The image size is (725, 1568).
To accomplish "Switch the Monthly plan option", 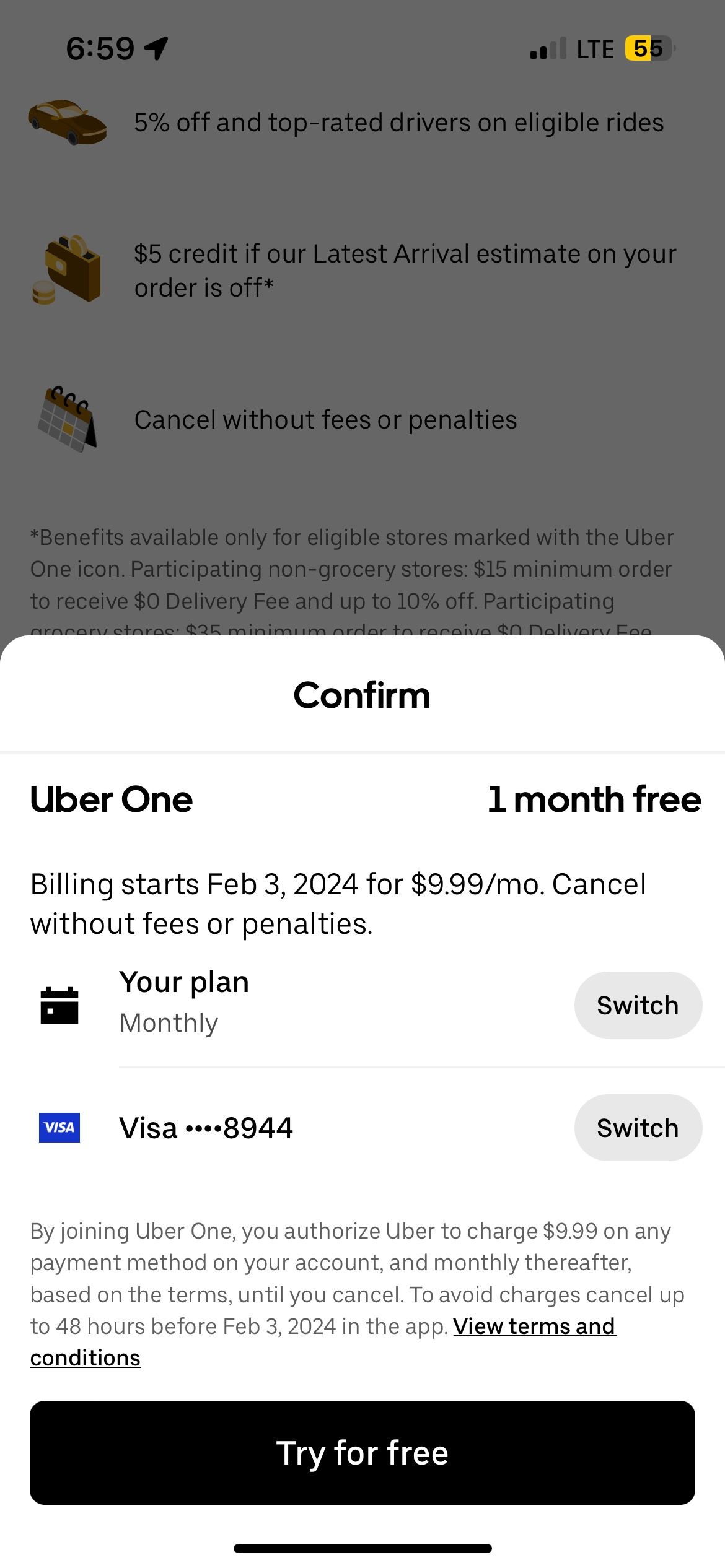I will (638, 1004).
